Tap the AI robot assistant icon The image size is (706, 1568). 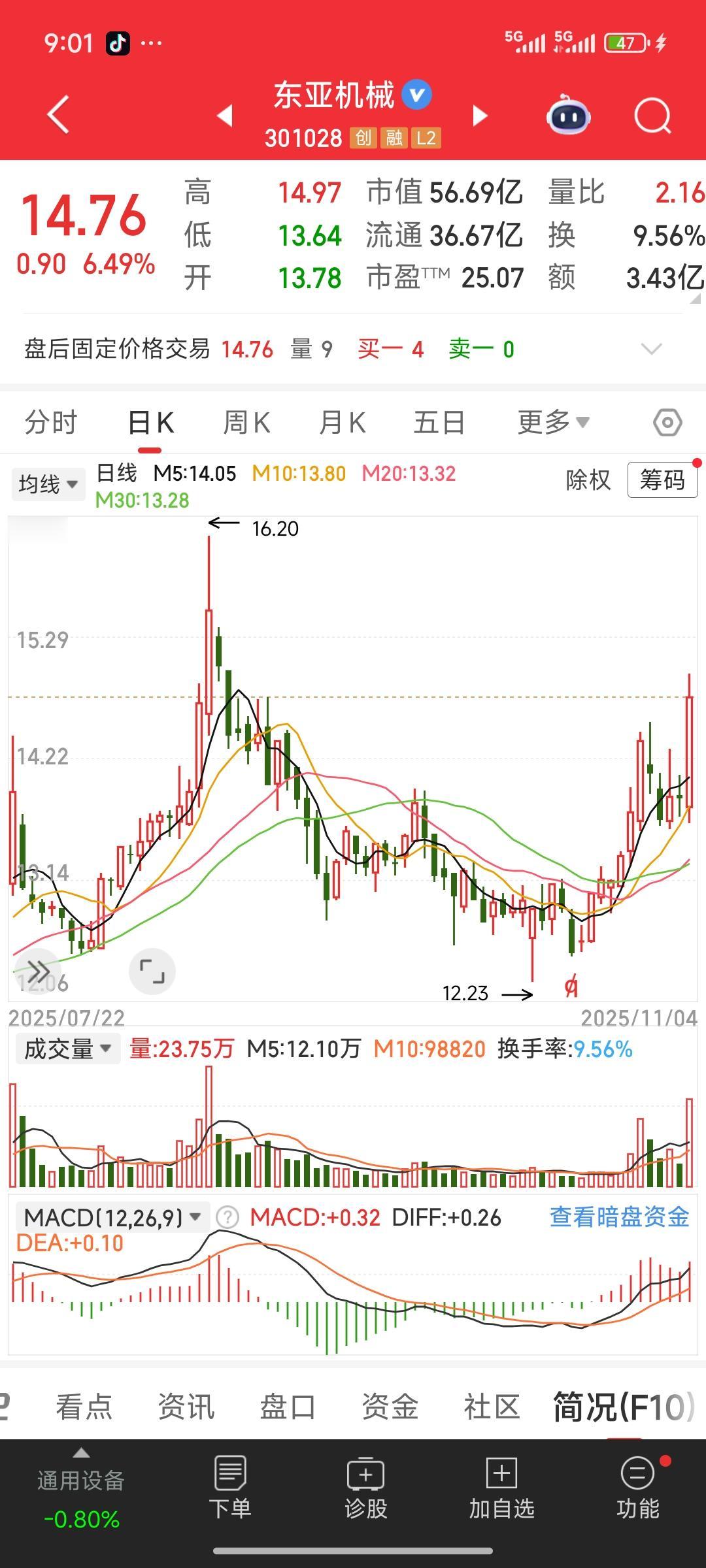[567, 114]
